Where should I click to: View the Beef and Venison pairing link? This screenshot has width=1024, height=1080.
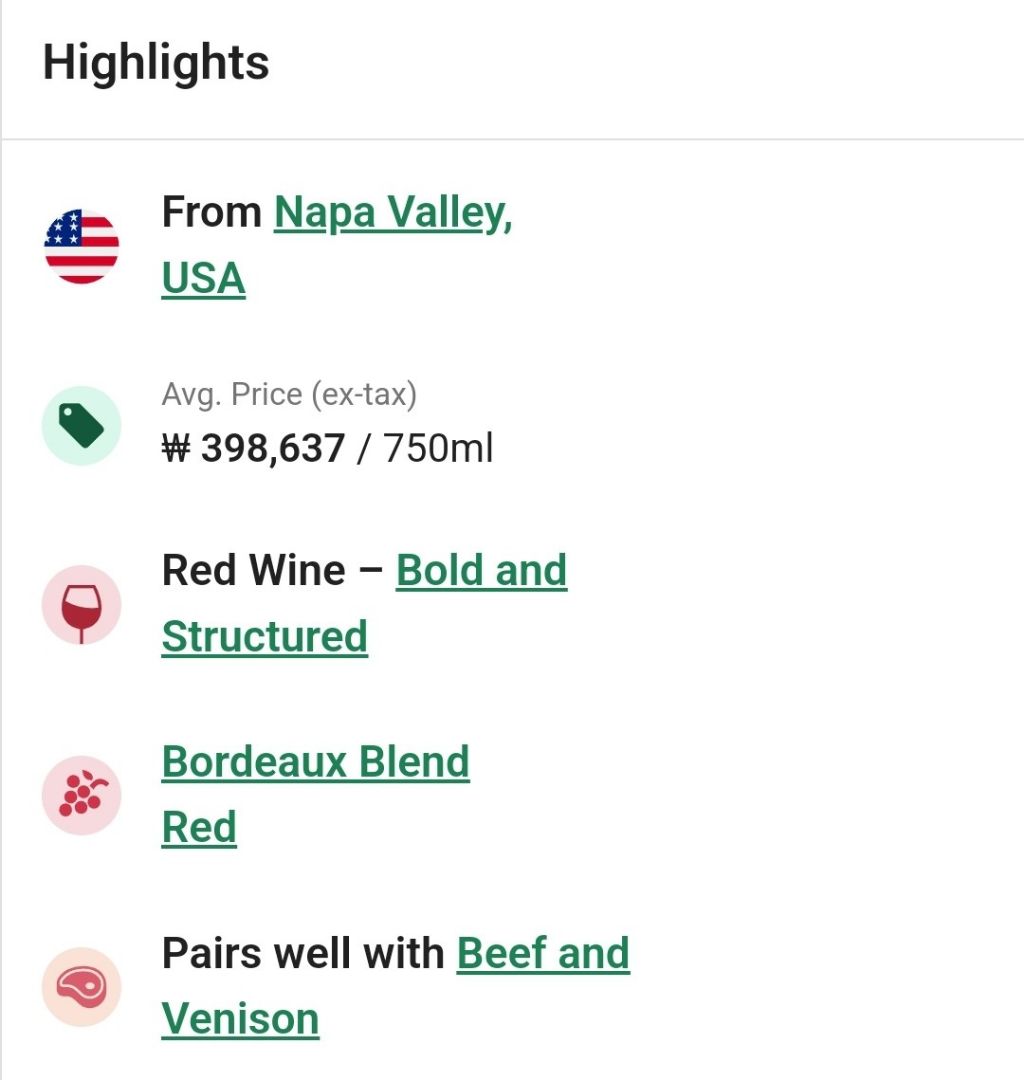(x=543, y=954)
